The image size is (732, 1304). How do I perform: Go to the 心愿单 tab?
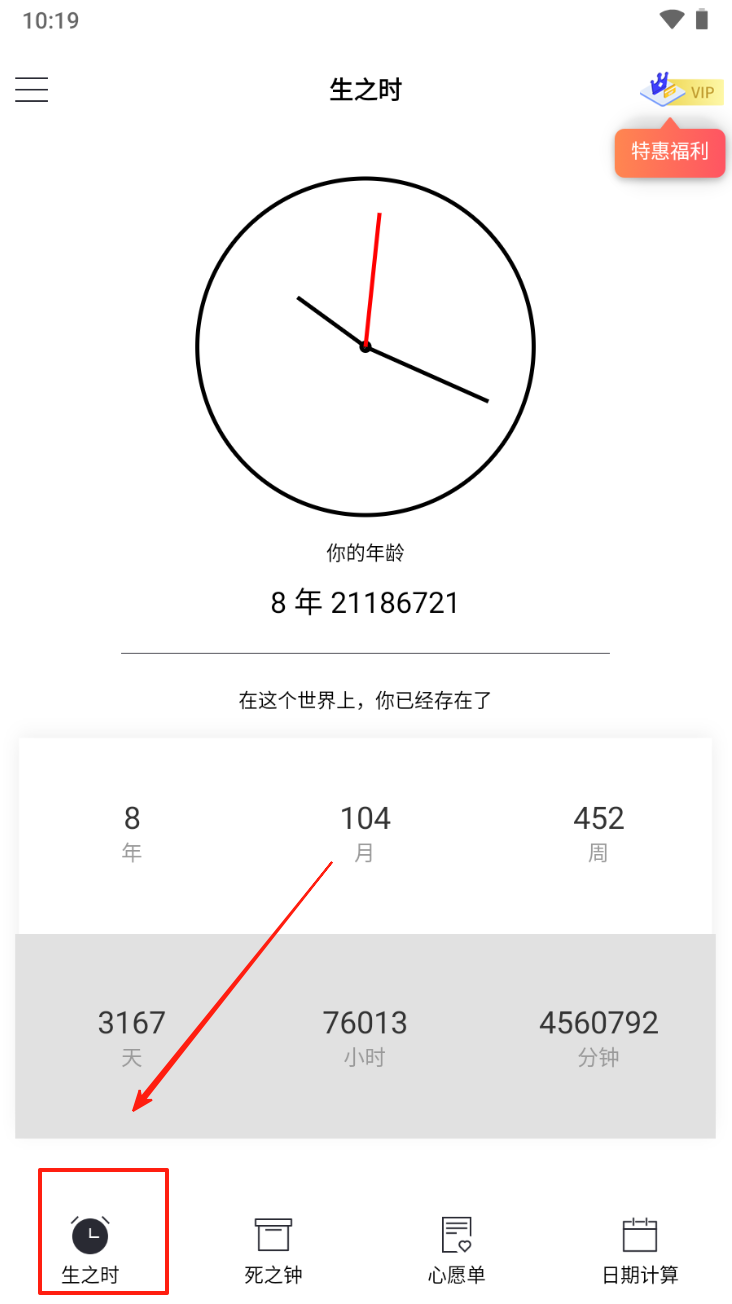click(x=456, y=1249)
